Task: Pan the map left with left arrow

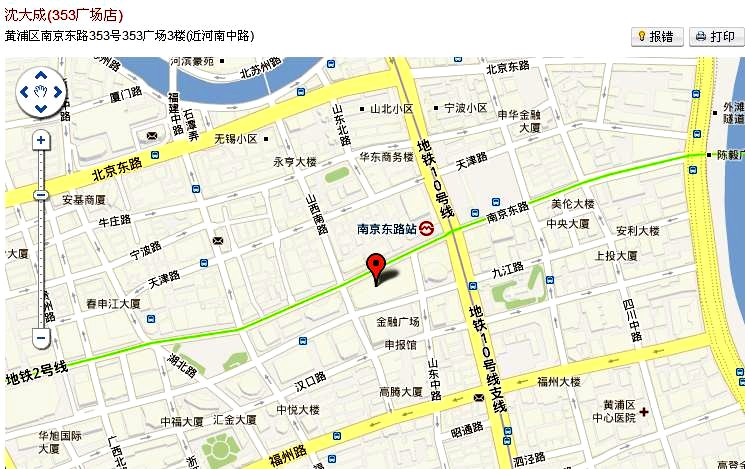Action: [24, 92]
